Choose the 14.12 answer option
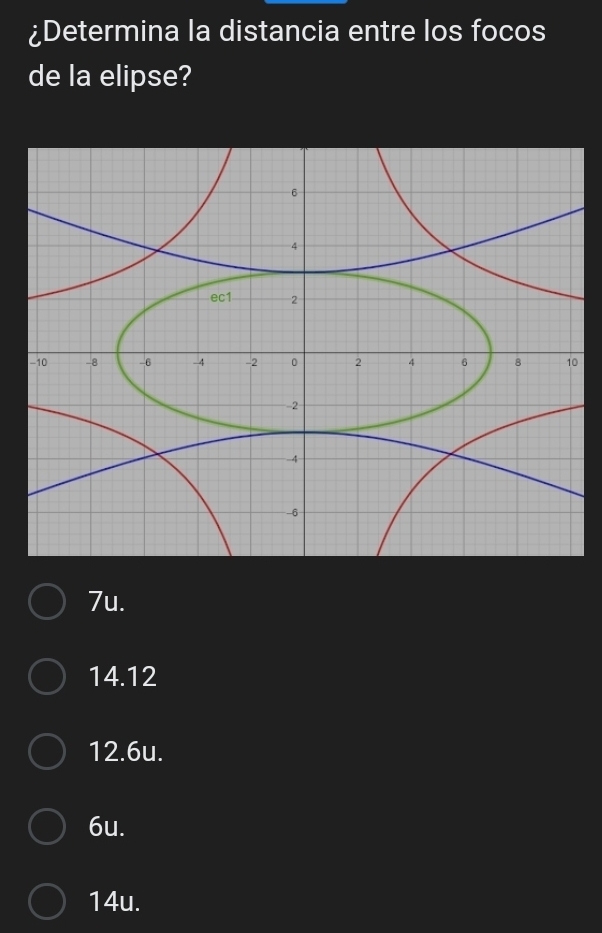 click(47, 677)
